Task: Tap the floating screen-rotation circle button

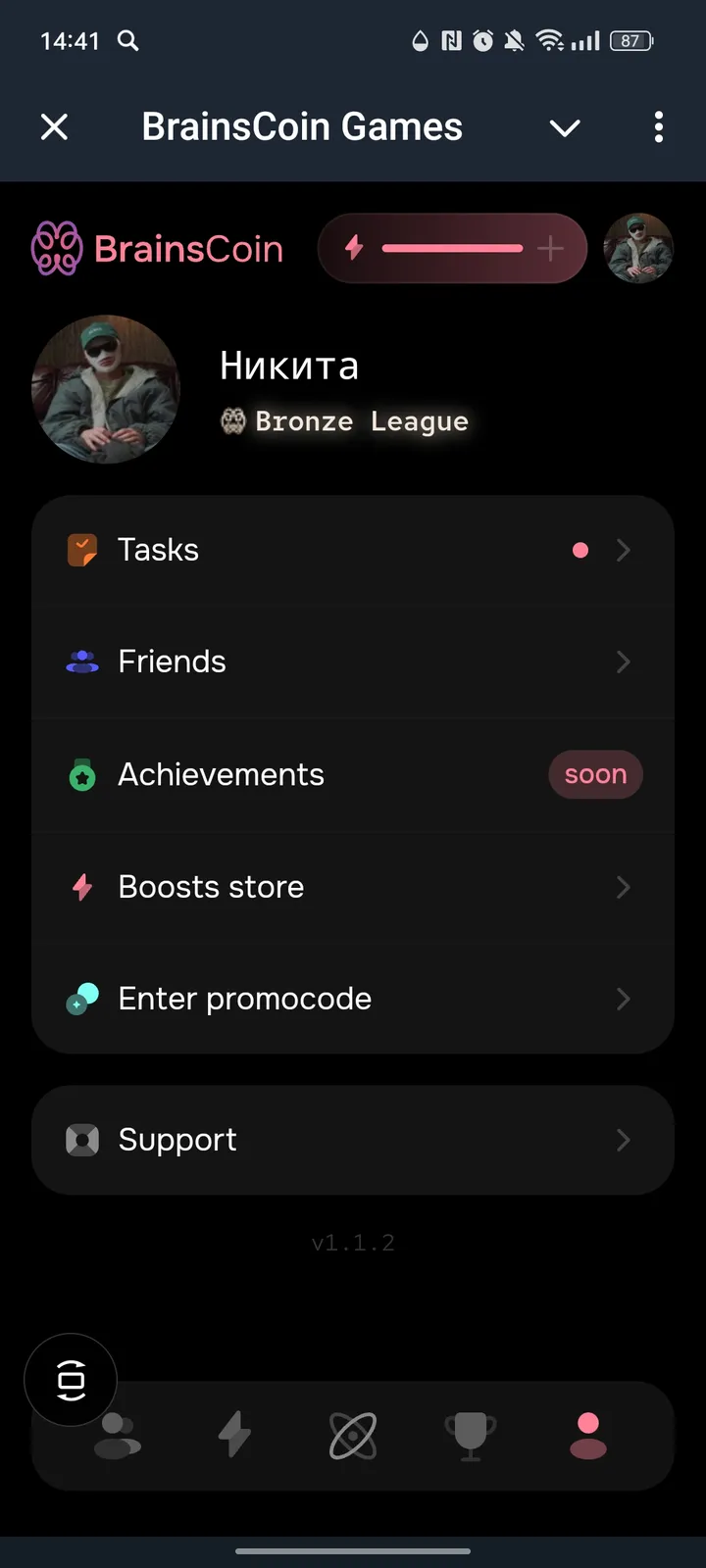Action: point(70,1380)
